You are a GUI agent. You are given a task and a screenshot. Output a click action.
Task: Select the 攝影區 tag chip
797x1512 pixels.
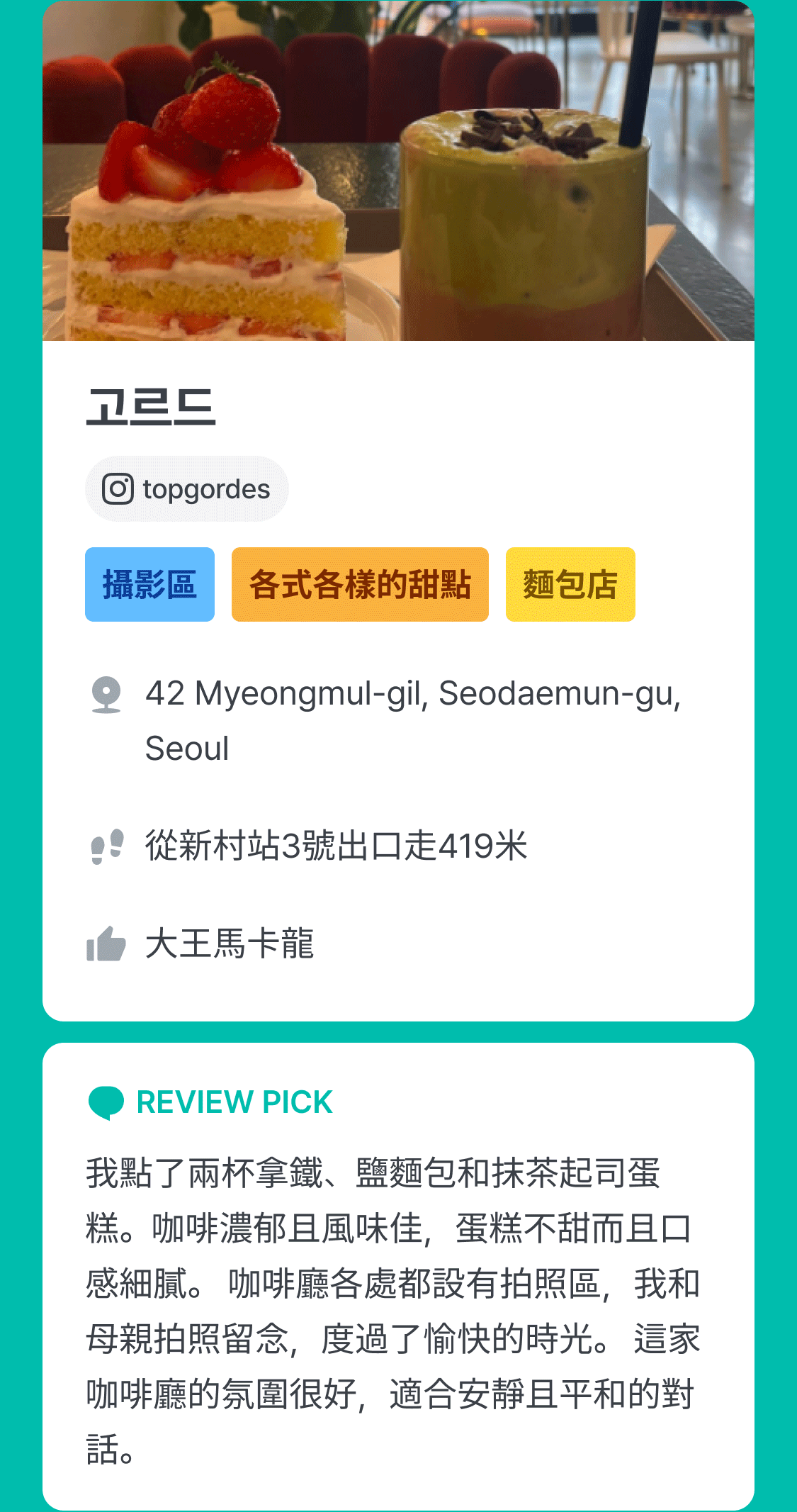[x=149, y=585]
